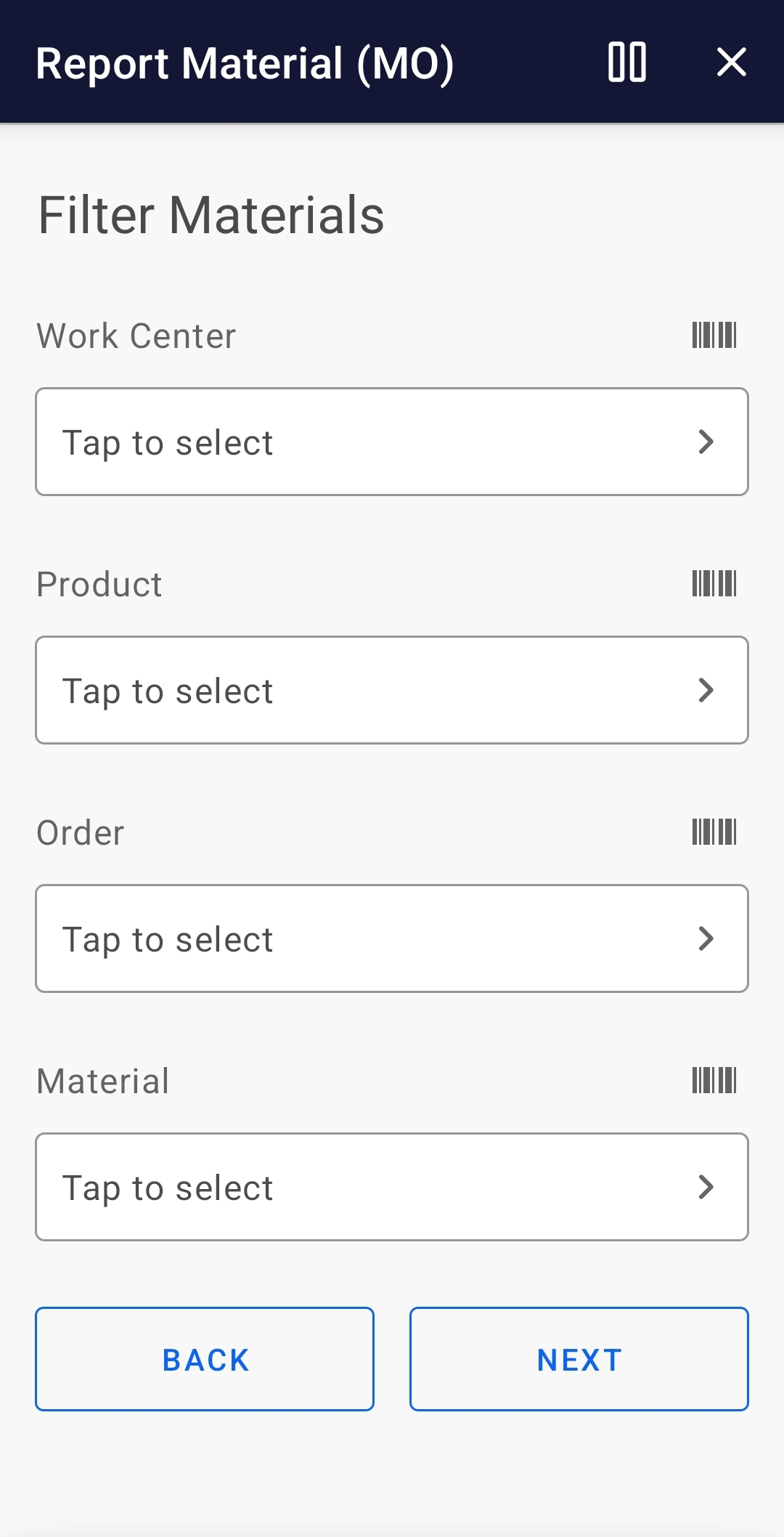The width and height of the screenshot is (784, 1537).
Task: Scan a barcode for Order
Action: pyautogui.click(x=714, y=832)
